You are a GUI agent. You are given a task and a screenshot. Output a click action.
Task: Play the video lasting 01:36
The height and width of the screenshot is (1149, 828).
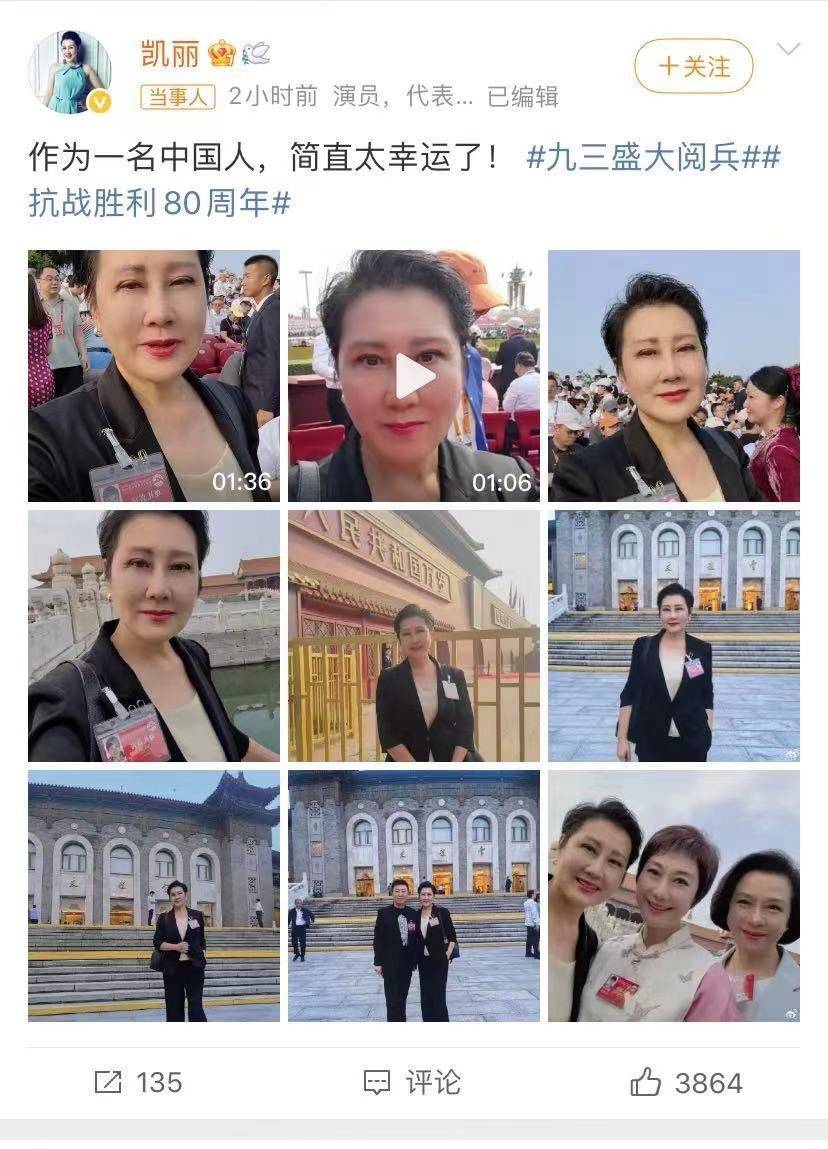click(154, 376)
